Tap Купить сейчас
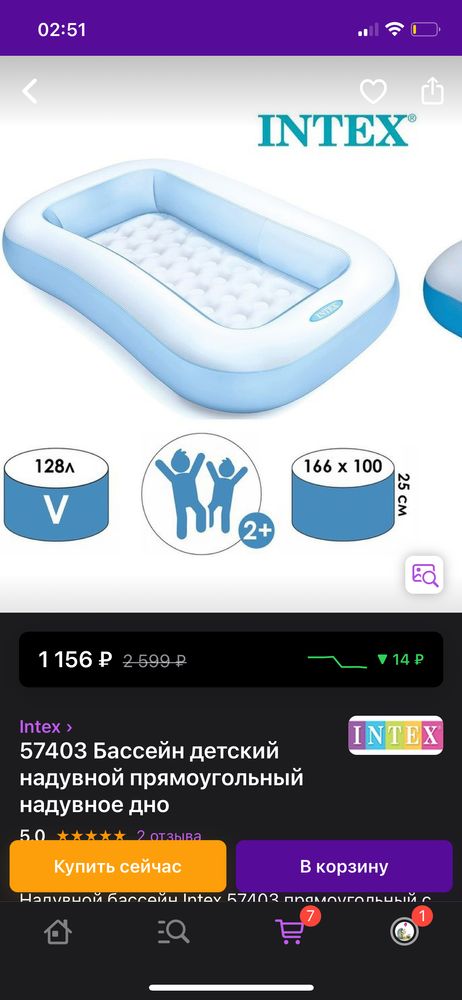Image resolution: width=462 pixels, height=1000 pixels. 117,866
